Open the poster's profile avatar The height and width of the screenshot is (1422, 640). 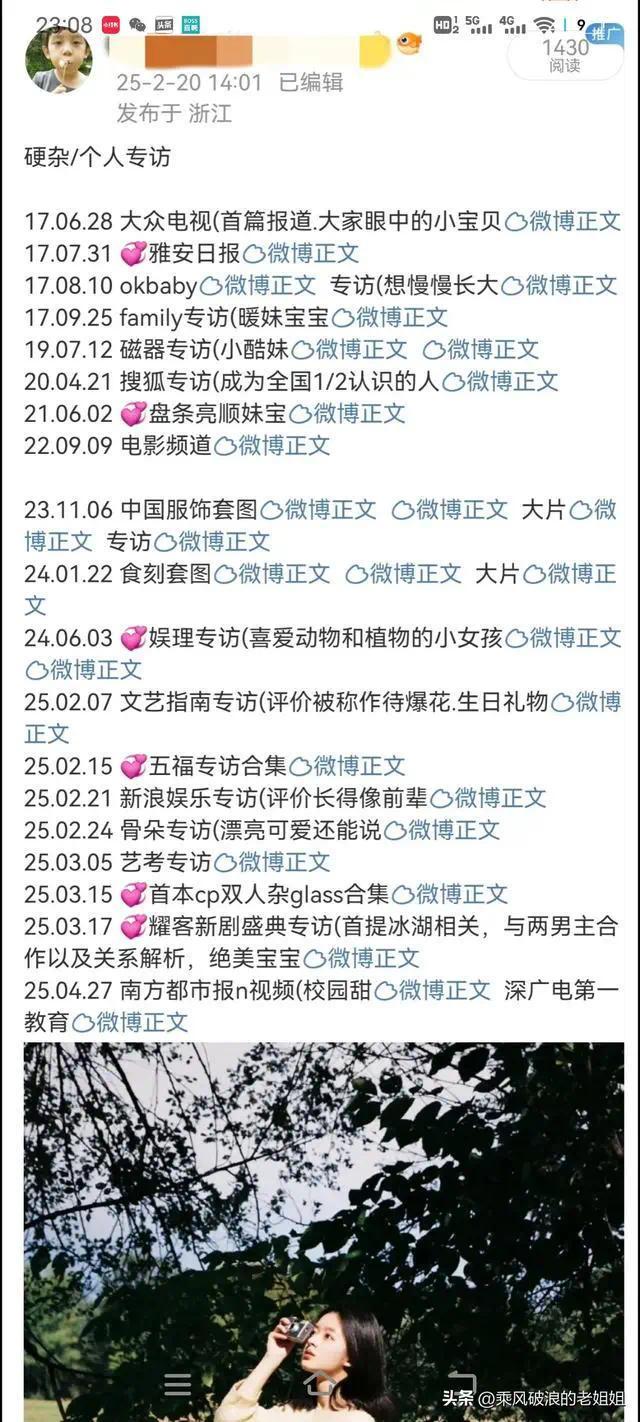59,59
